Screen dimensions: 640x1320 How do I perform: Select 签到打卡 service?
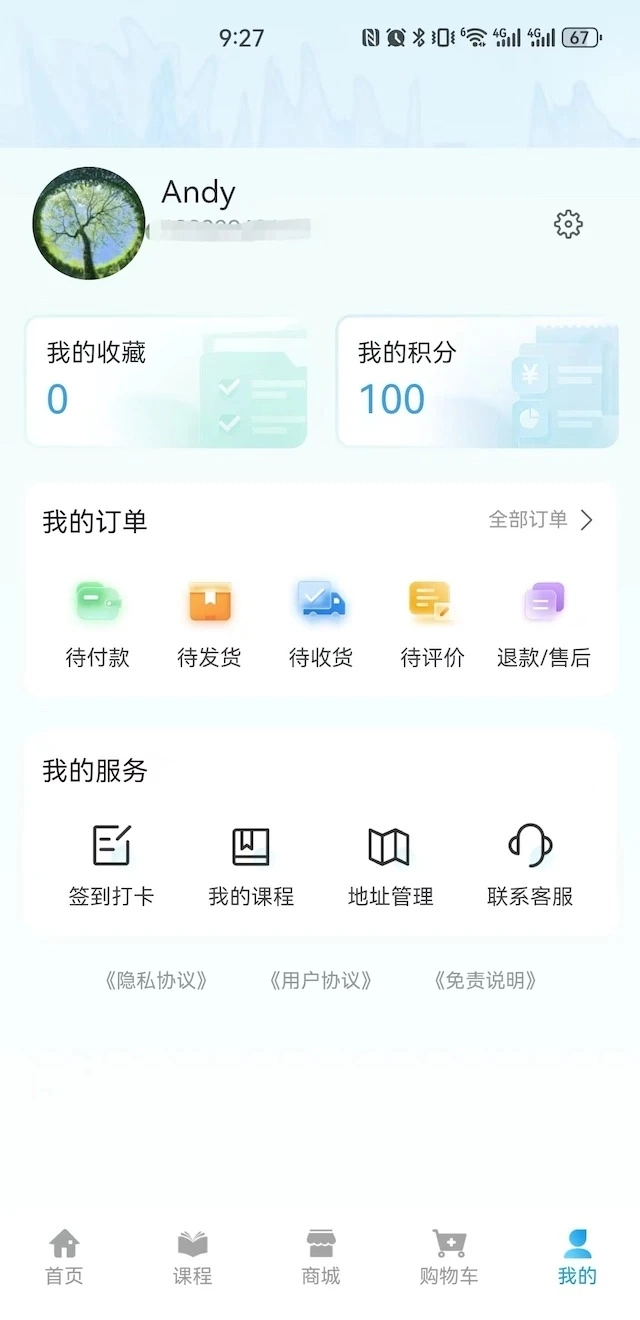click(x=111, y=865)
